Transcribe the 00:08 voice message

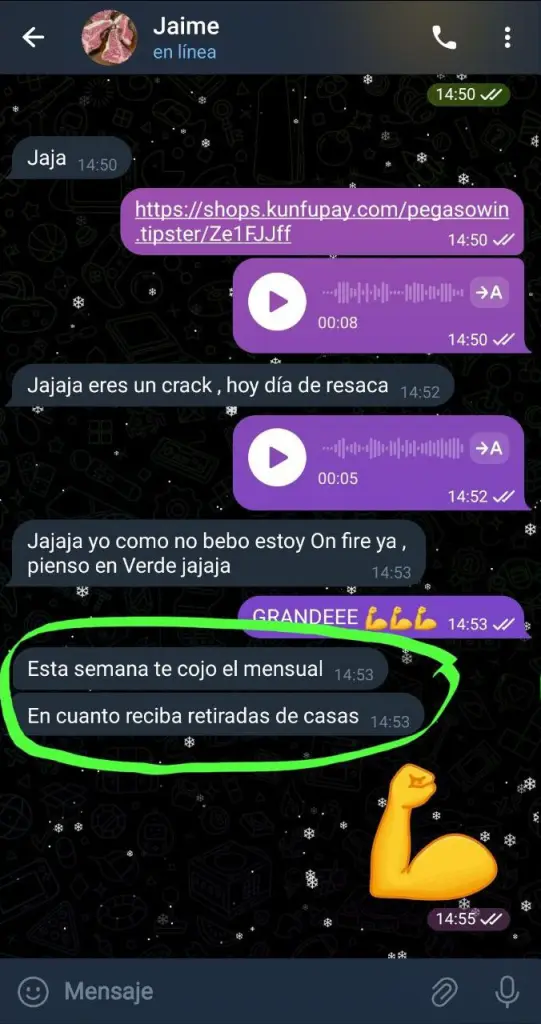[490, 293]
